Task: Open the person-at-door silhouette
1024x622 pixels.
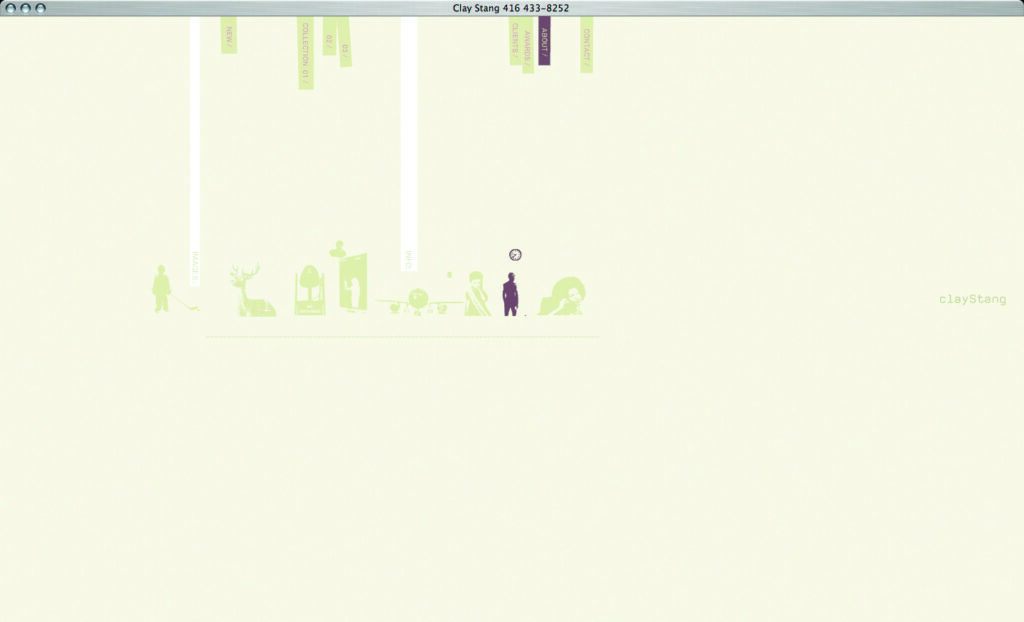Action: [352, 285]
